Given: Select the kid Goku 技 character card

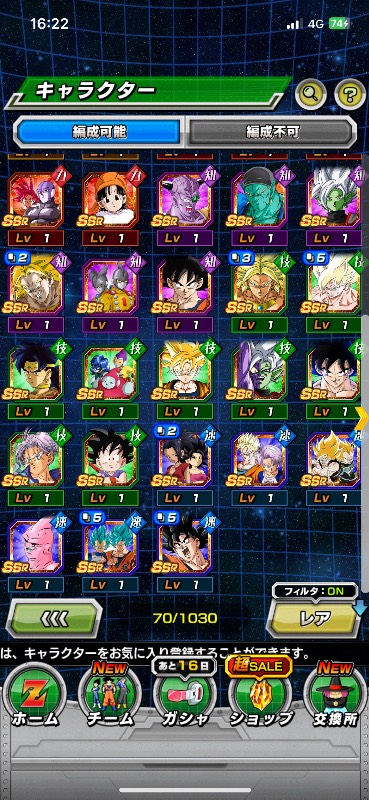Looking at the screenshot, I should click(x=110, y=459).
